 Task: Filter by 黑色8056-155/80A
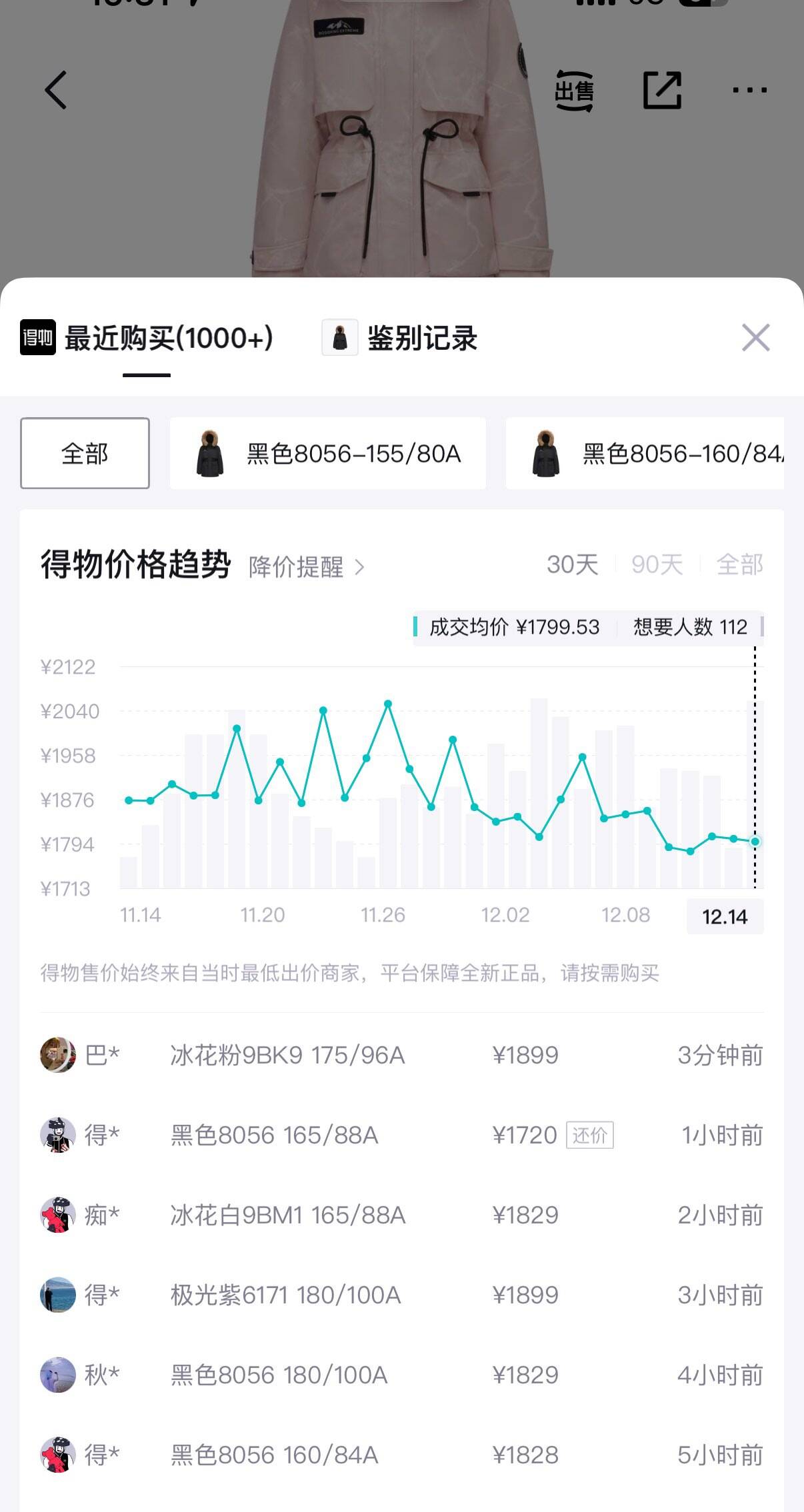[327, 454]
